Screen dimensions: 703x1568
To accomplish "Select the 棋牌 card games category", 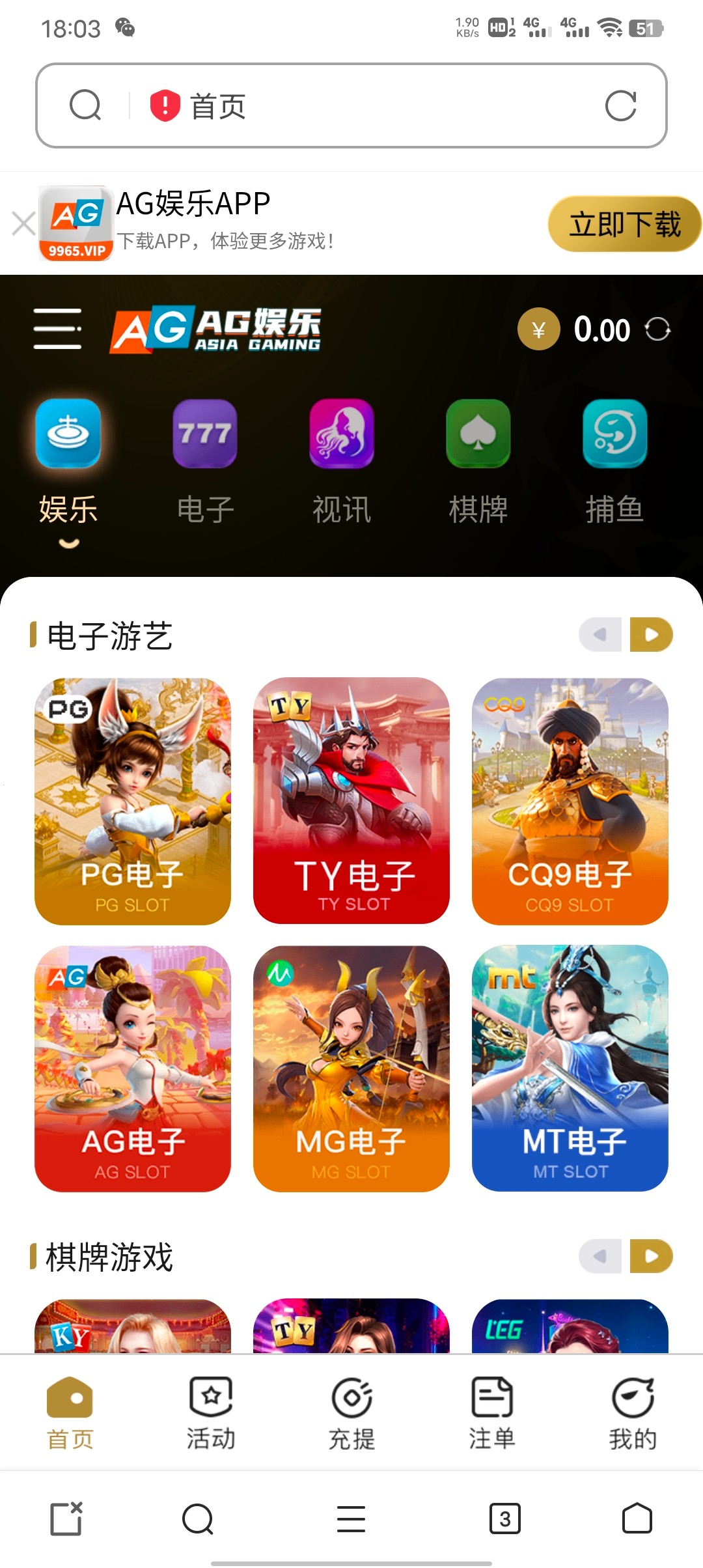I will pyautogui.click(x=478, y=434).
